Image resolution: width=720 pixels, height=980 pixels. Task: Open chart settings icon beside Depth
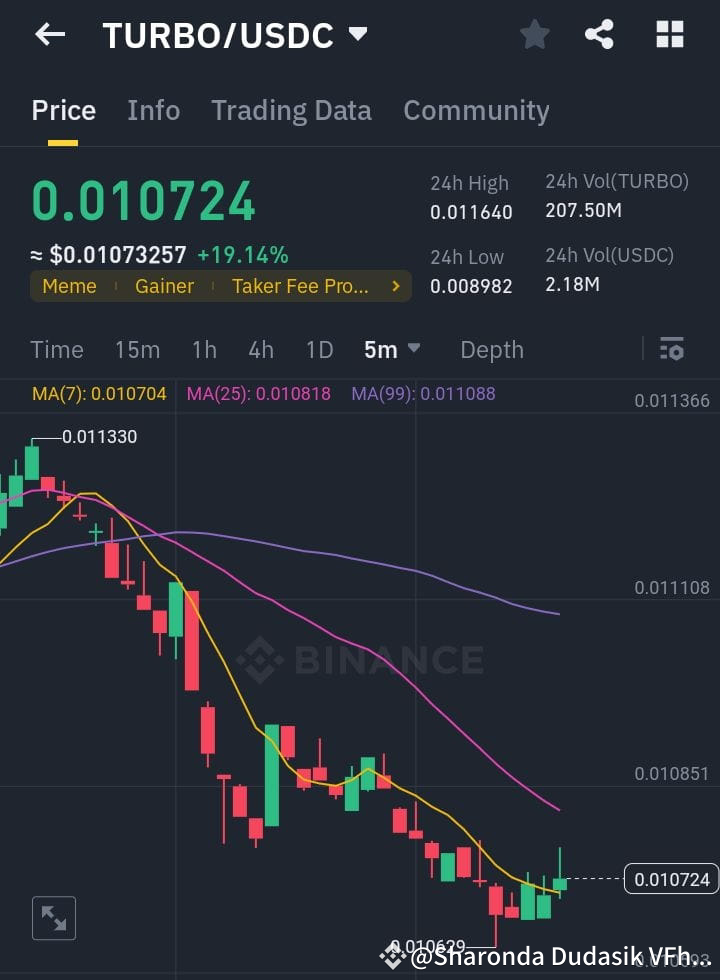671,349
